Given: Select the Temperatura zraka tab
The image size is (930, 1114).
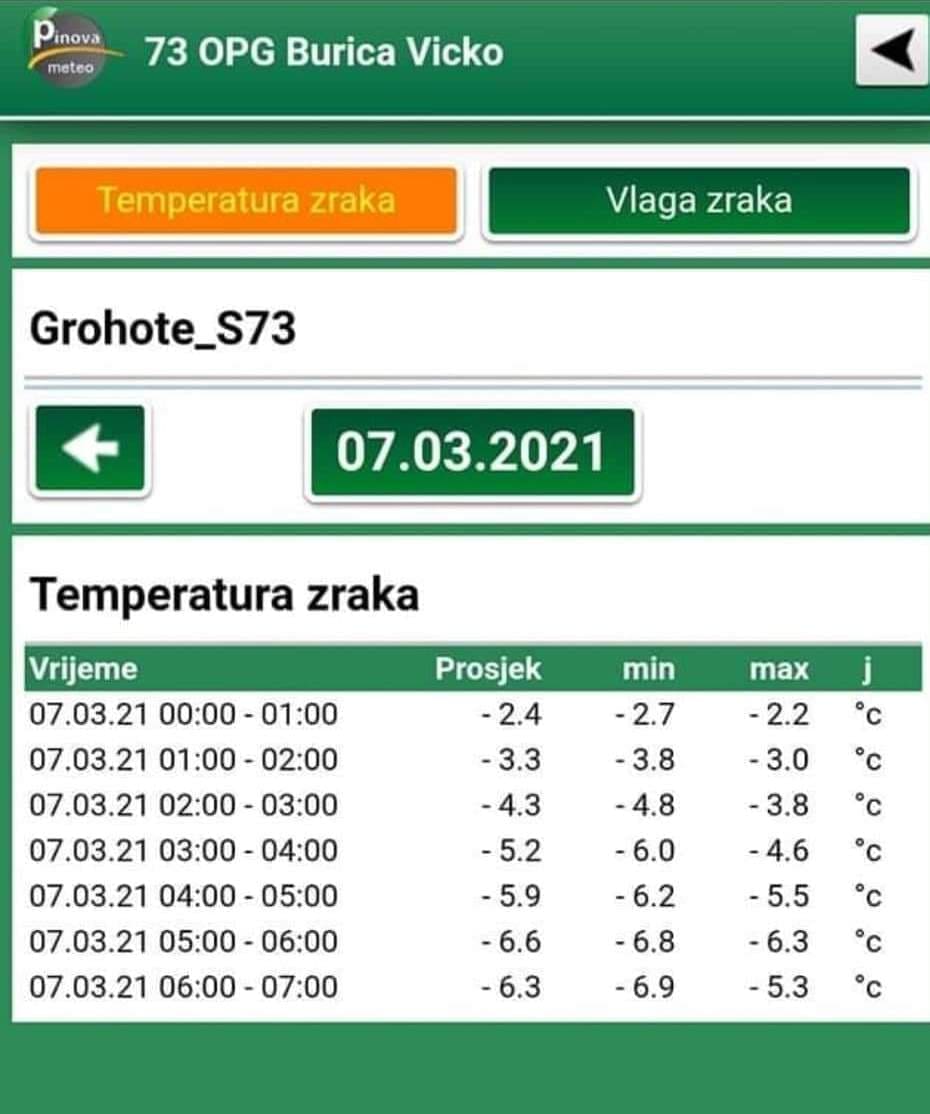Looking at the screenshot, I should point(246,200).
